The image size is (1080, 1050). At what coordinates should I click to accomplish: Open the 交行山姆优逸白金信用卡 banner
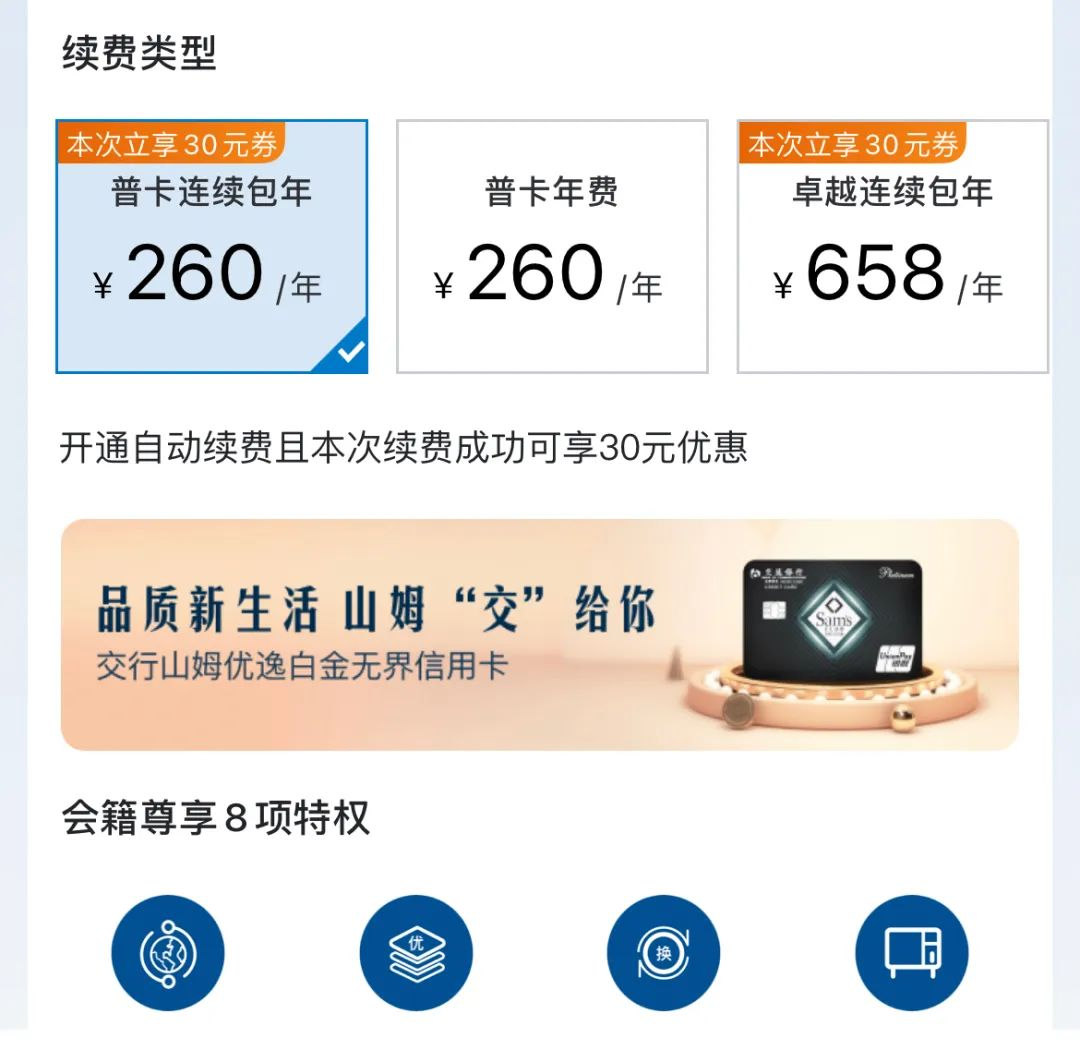[540, 634]
